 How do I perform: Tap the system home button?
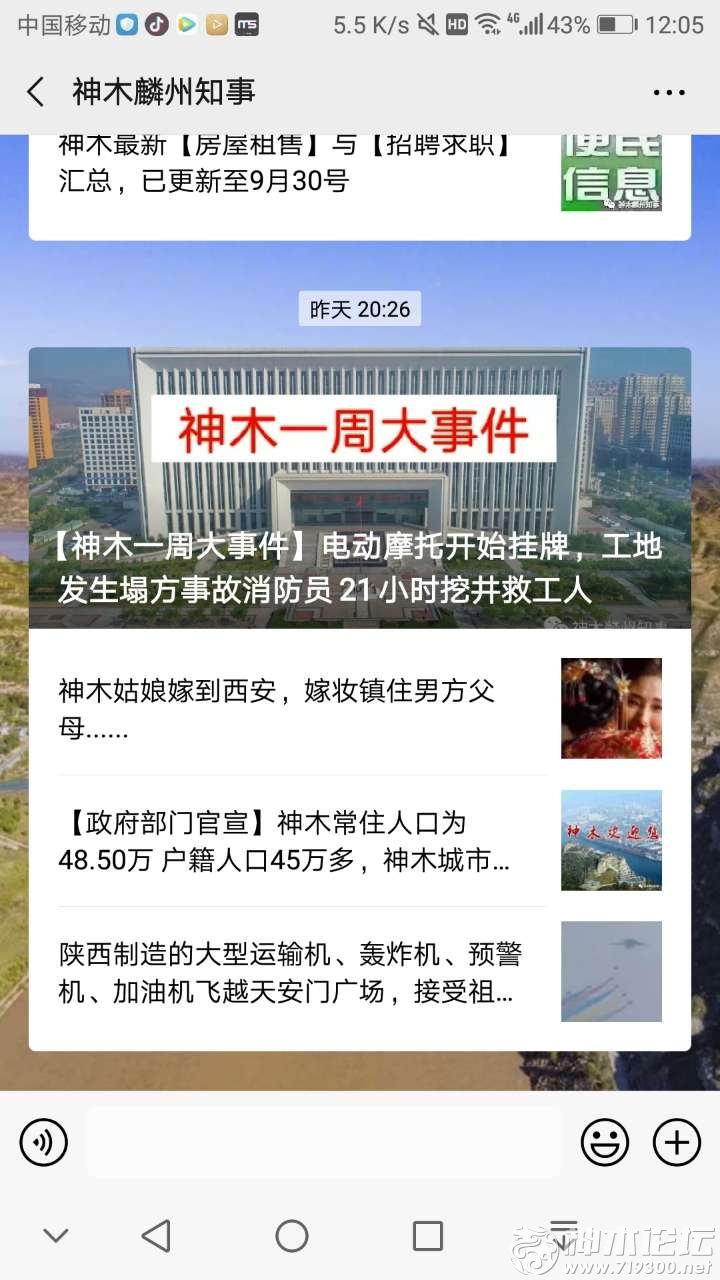292,1236
